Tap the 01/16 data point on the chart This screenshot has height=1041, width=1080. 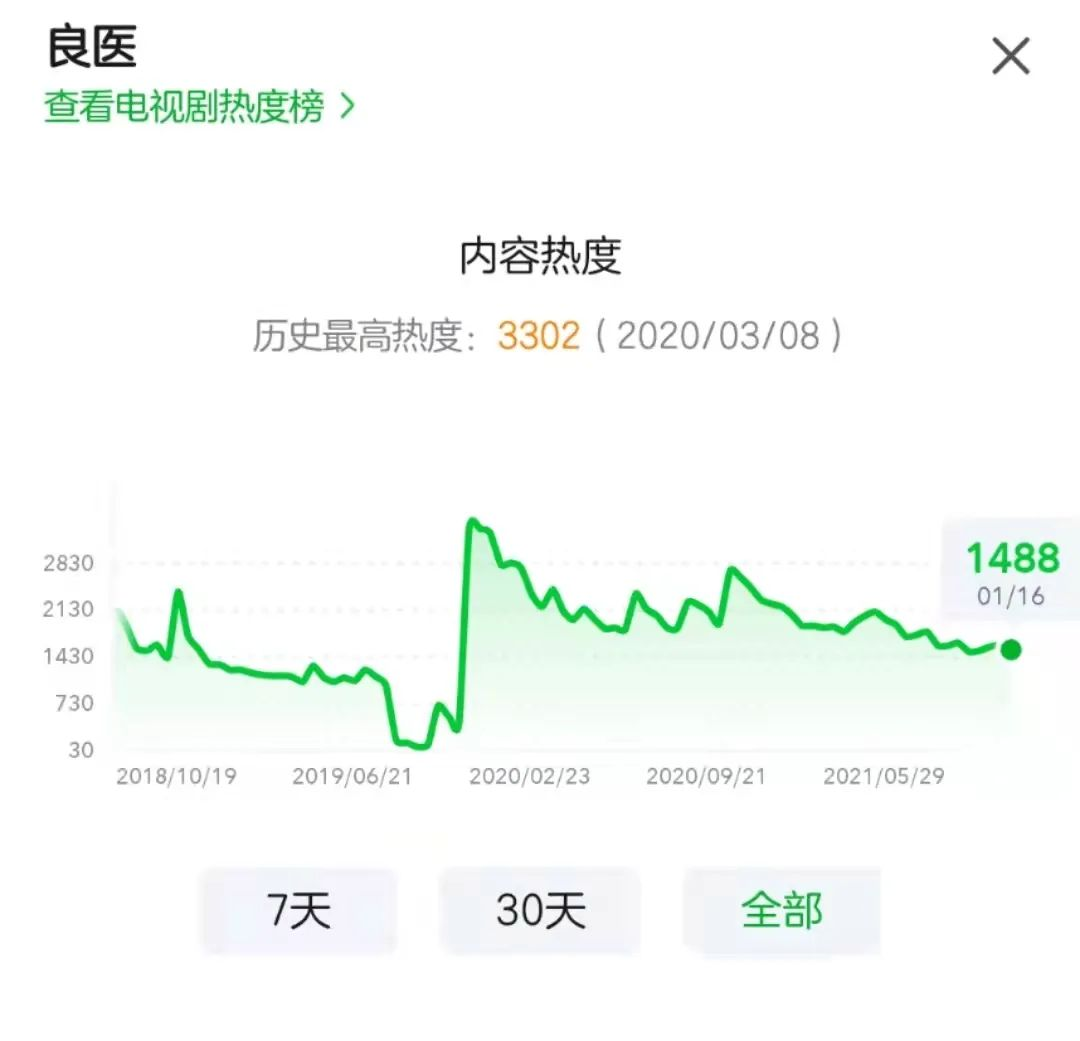tap(1010, 650)
